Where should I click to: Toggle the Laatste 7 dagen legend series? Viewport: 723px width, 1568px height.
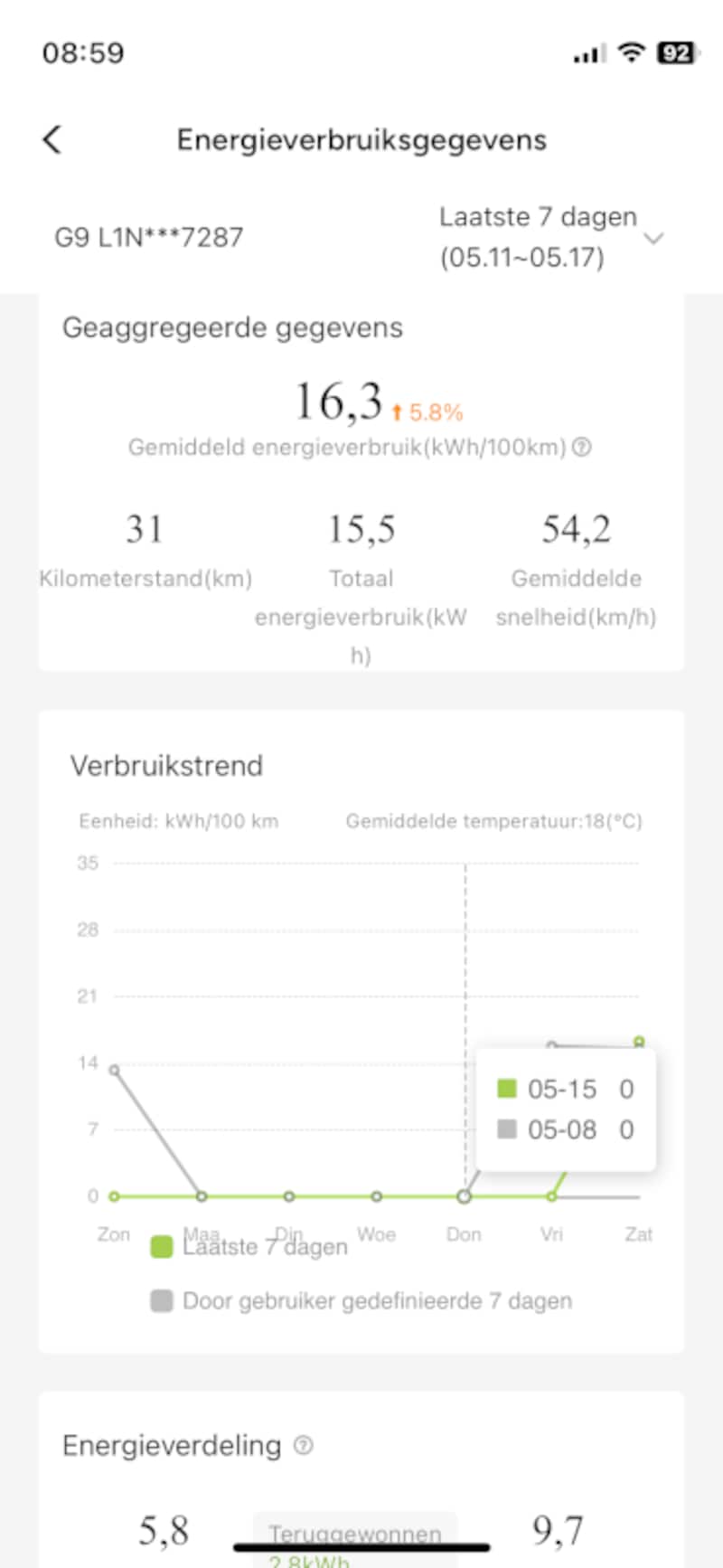click(249, 1247)
